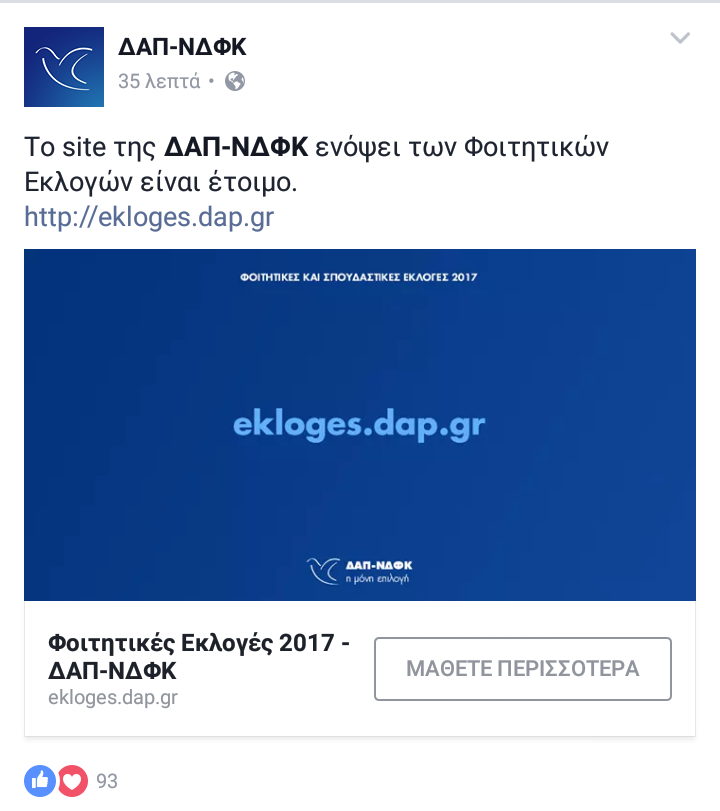This screenshot has height=811, width=720.
Task: View the 93 reactions list
Action: click(x=106, y=781)
